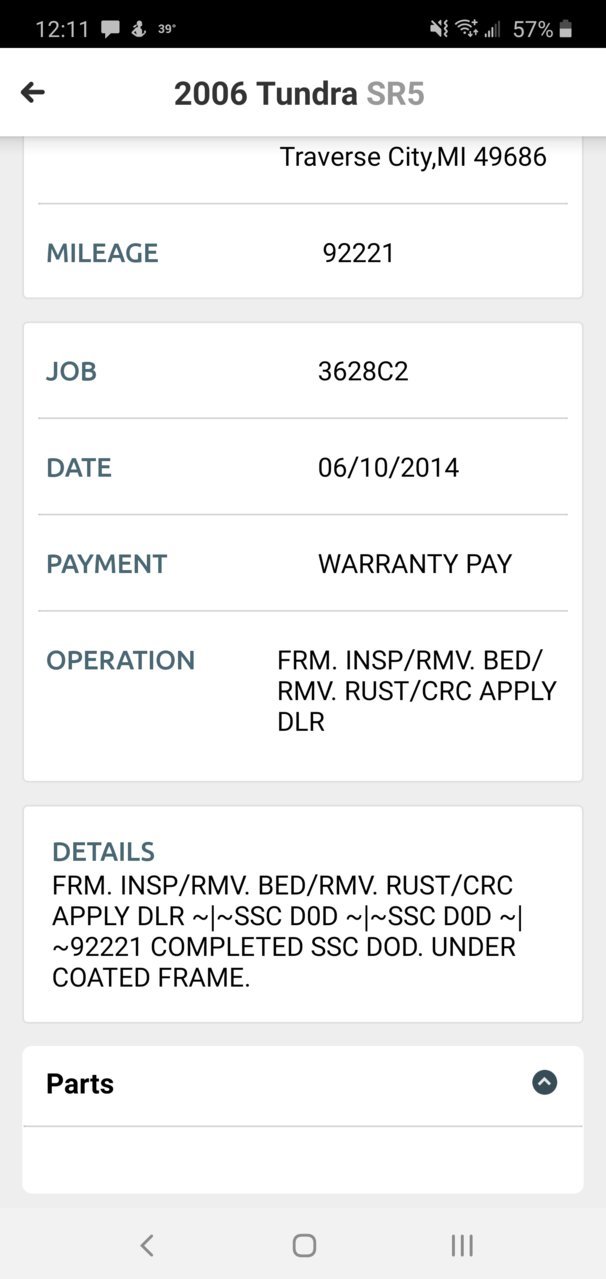Collapse the Parts section chevron
This screenshot has width=606, height=1279.
click(x=544, y=1082)
